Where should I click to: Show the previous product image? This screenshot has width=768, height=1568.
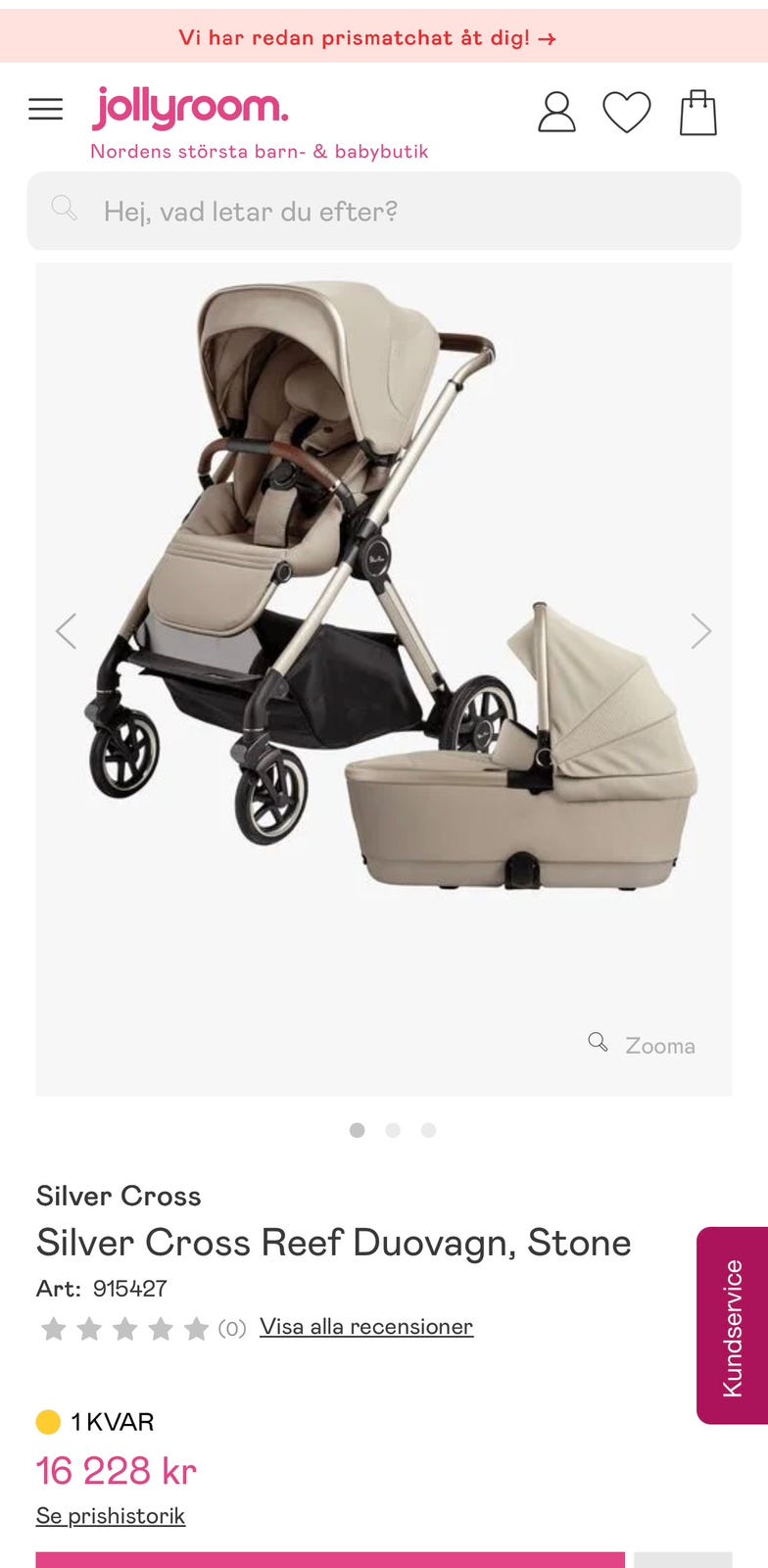[x=66, y=631]
